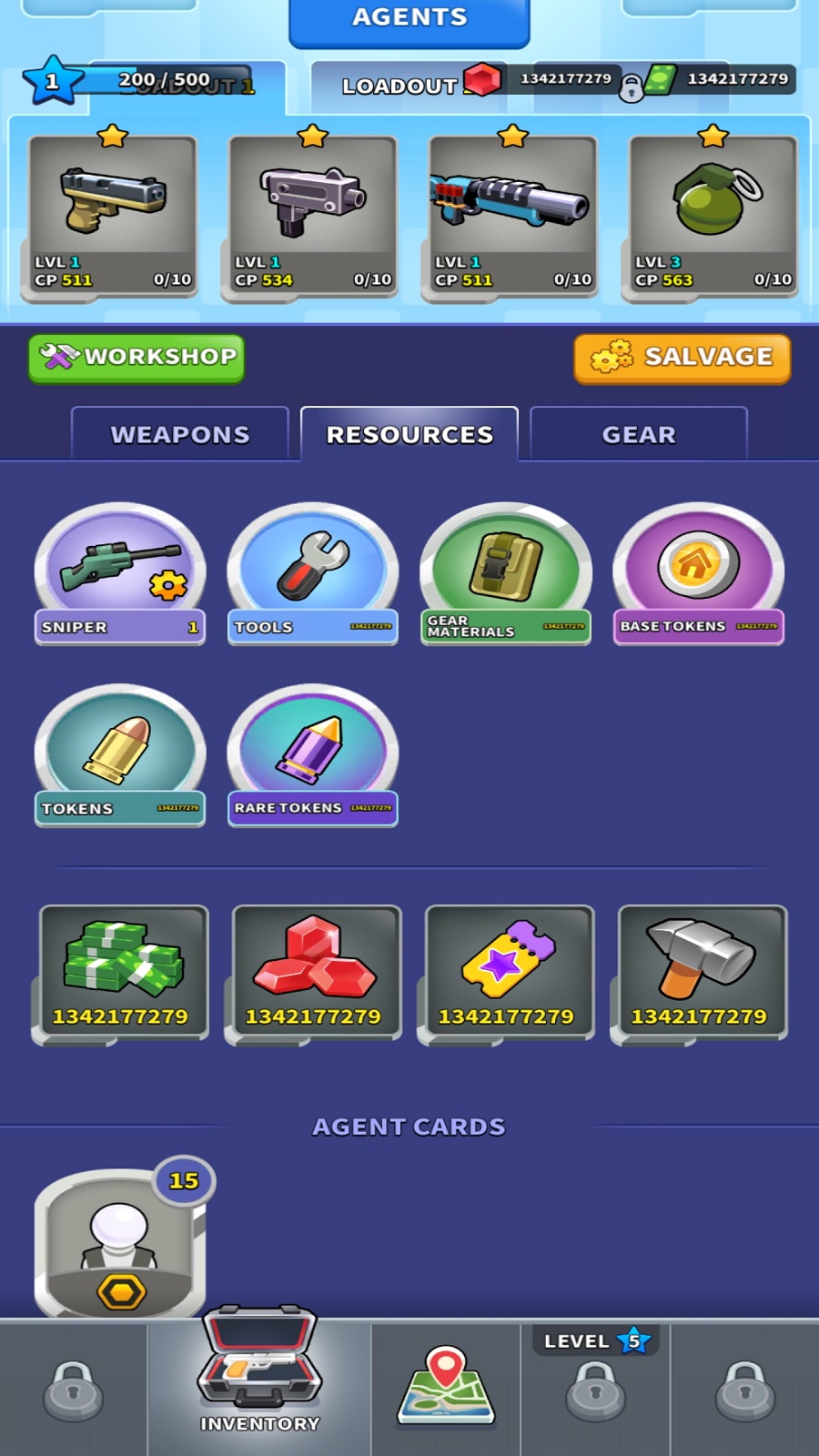The height and width of the screenshot is (1456, 819).
Task: Open the agent card with 15 badge
Action: click(120, 1242)
